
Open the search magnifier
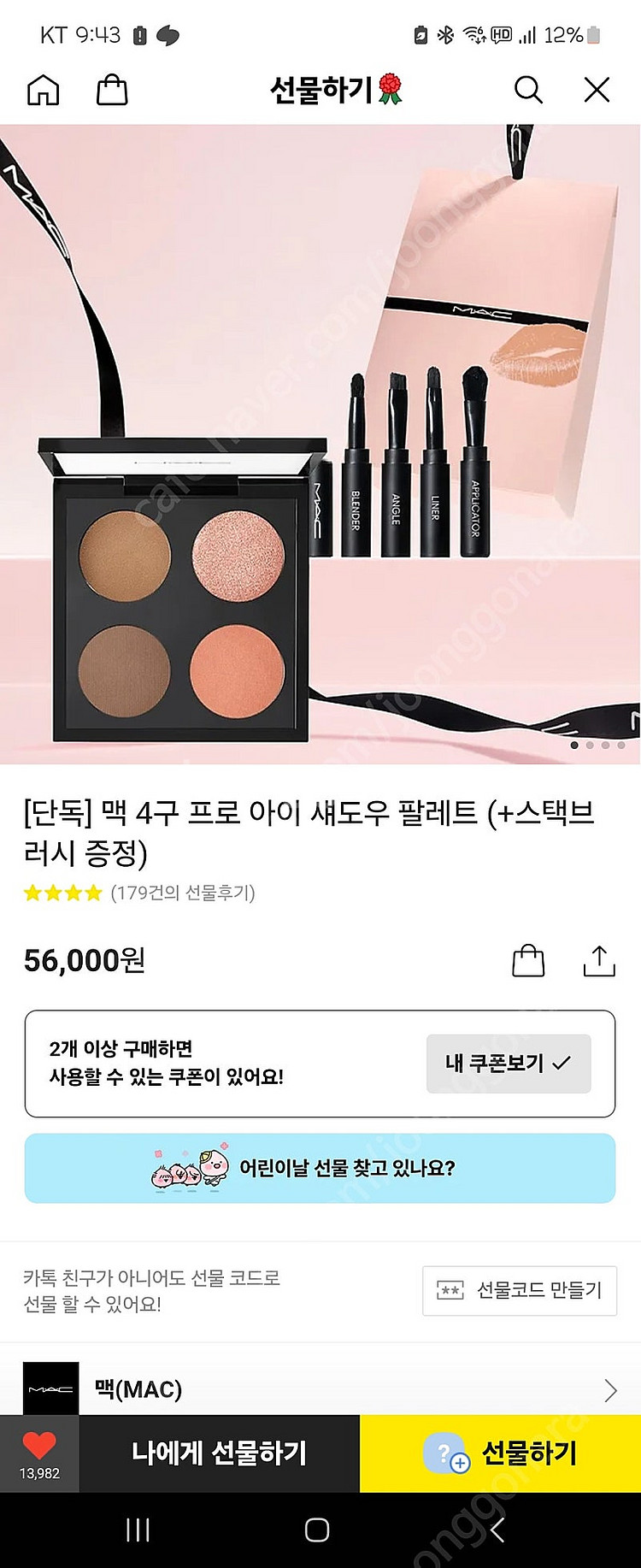(527, 90)
